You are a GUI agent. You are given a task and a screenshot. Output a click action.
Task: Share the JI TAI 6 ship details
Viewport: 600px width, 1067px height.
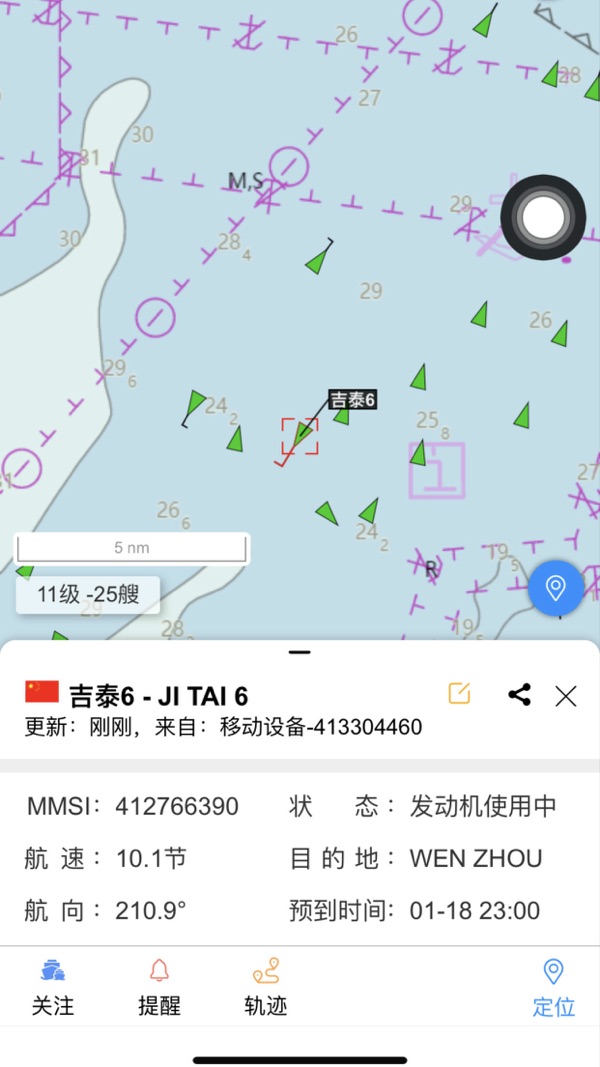click(x=519, y=694)
